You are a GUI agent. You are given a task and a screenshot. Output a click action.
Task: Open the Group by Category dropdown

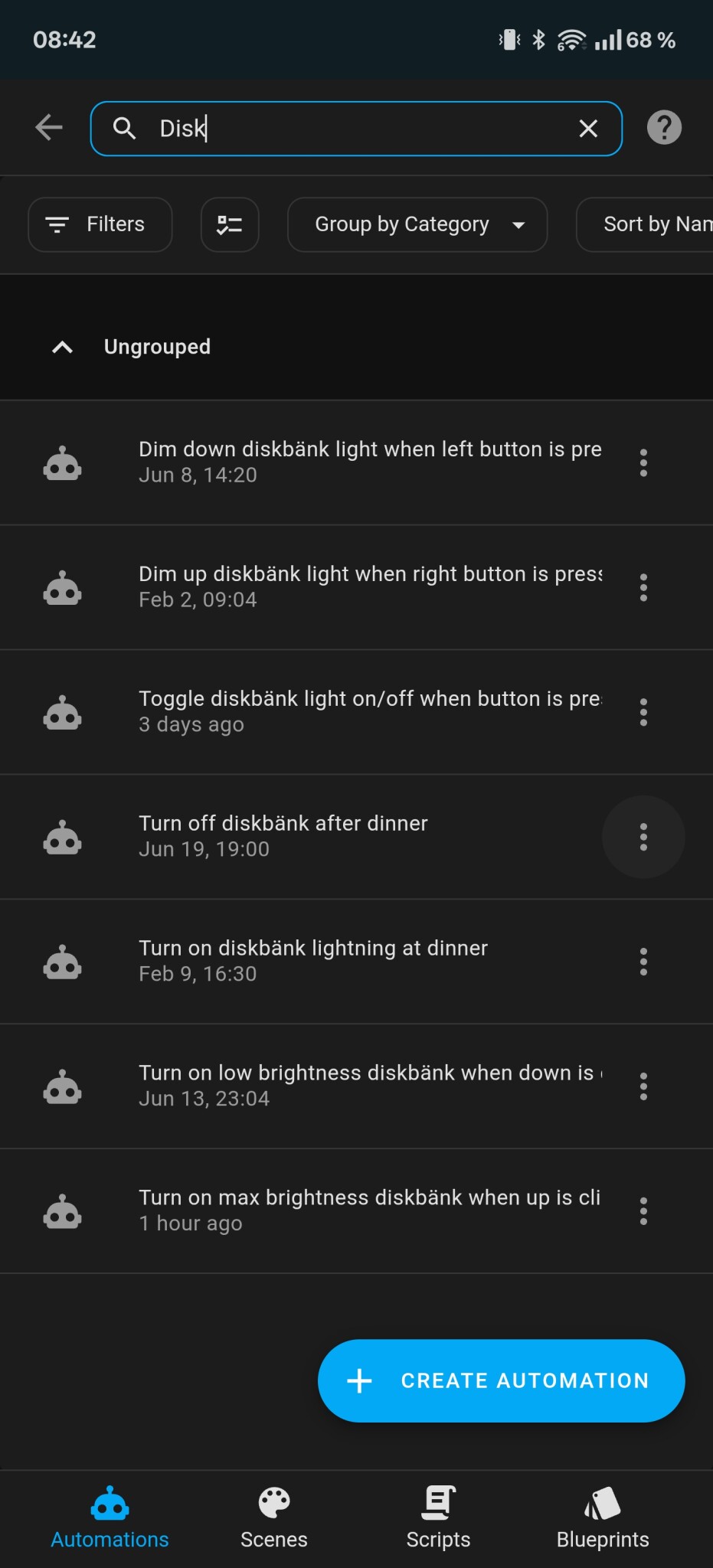point(417,224)
